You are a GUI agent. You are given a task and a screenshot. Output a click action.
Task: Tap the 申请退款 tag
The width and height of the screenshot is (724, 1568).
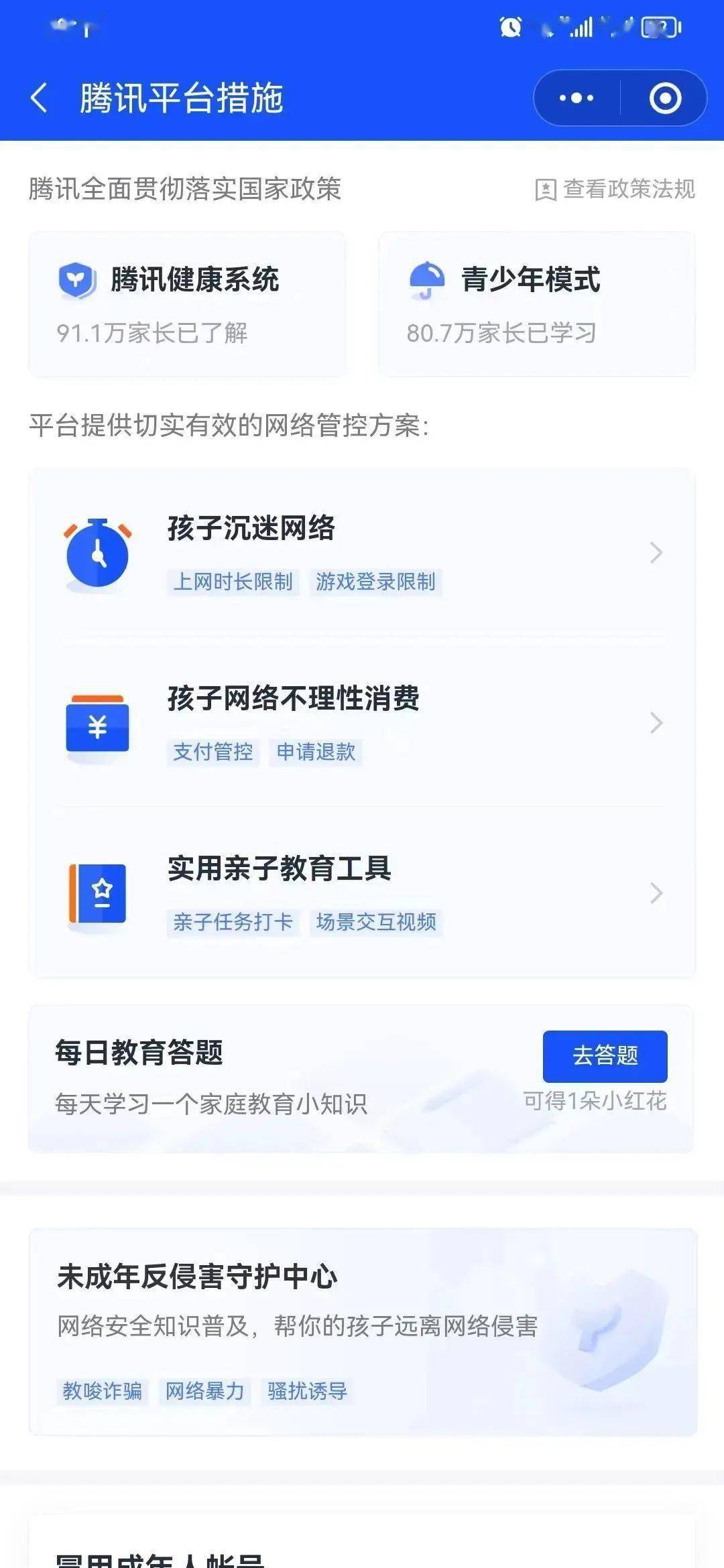pyautogui.click(x=316, y=754)
